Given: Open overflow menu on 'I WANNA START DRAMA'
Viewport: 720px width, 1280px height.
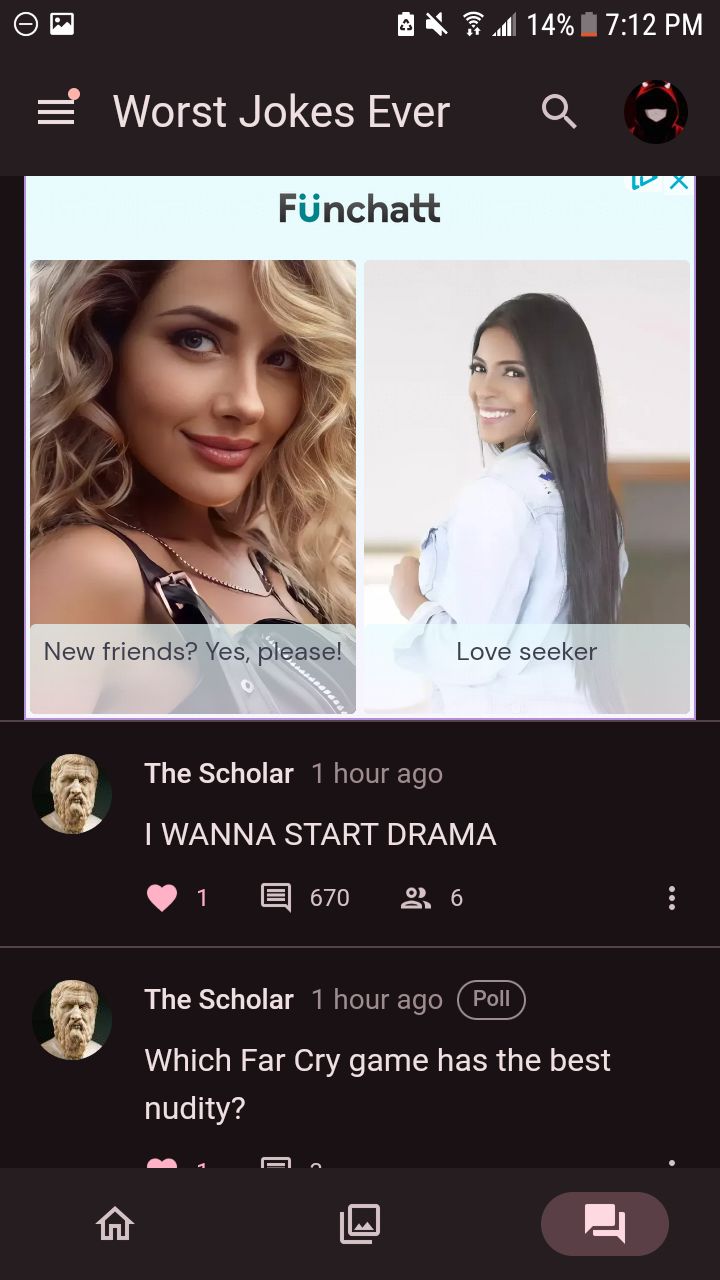Looking at the screenshot, I should coord(671,898).
